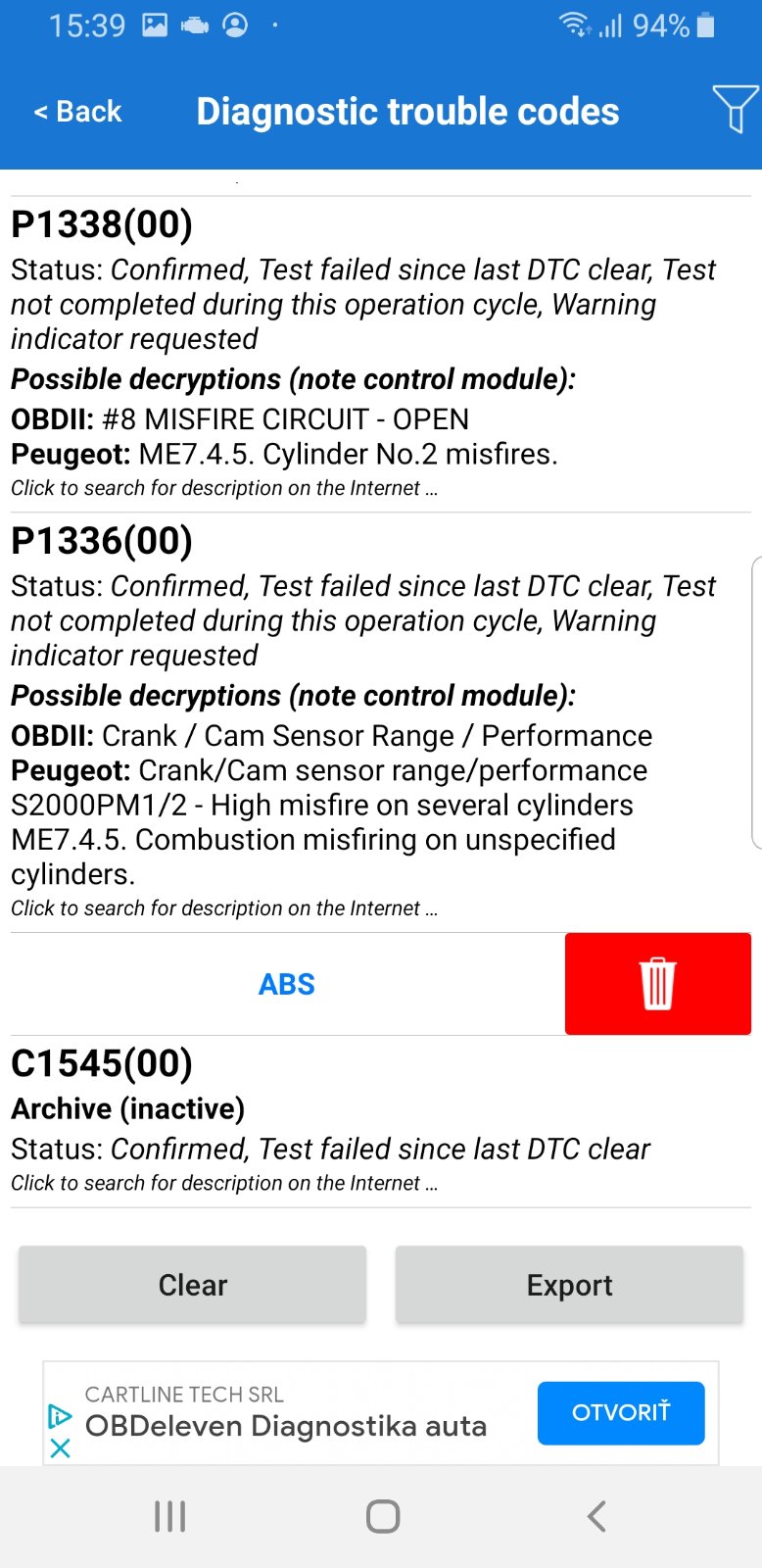The width and height of the screenshot is (762, 1568).
Task: Go back using the Back button
Action: [x=77, y=112]
